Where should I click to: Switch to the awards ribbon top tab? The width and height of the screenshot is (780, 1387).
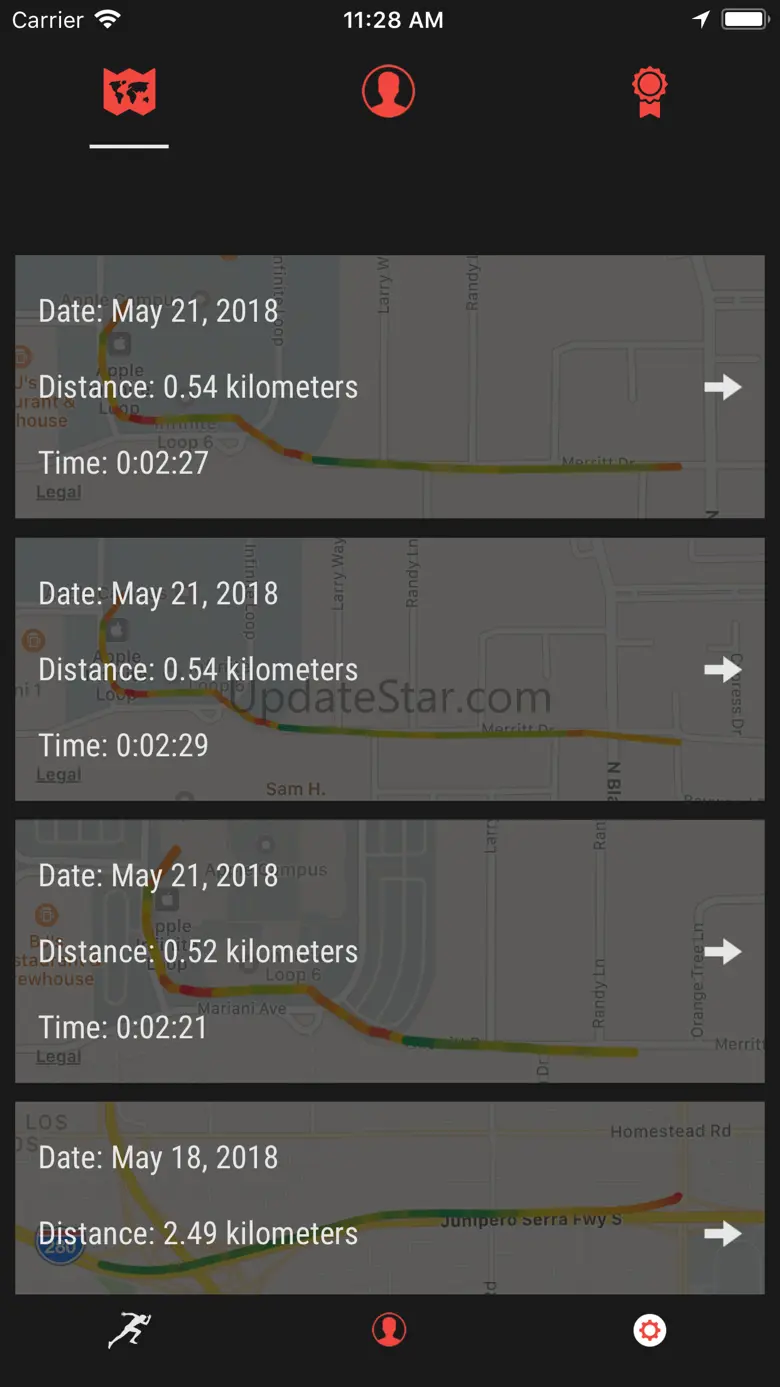pos(649,93)
